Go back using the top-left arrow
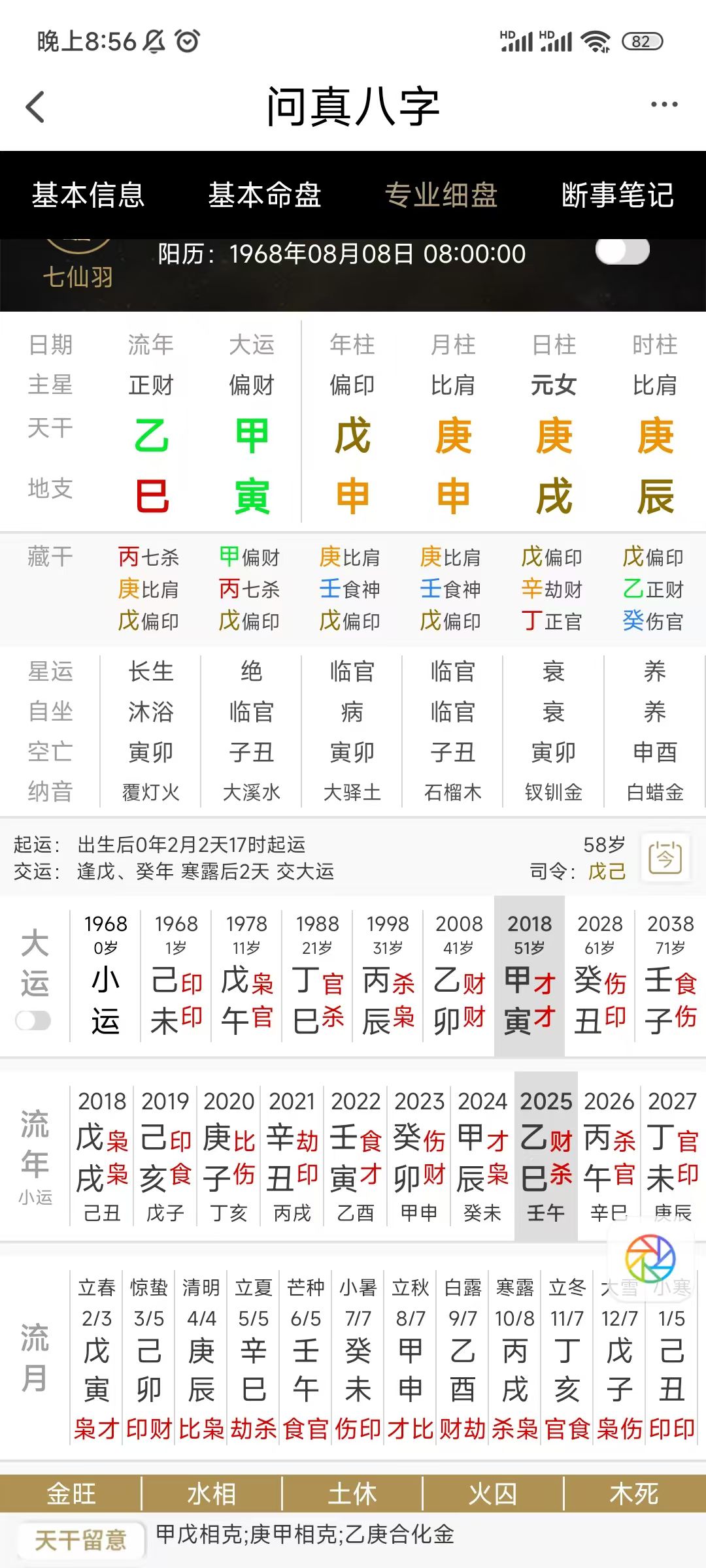The height and width of the screenshot is (1568, 706). (x=35, y=106)
